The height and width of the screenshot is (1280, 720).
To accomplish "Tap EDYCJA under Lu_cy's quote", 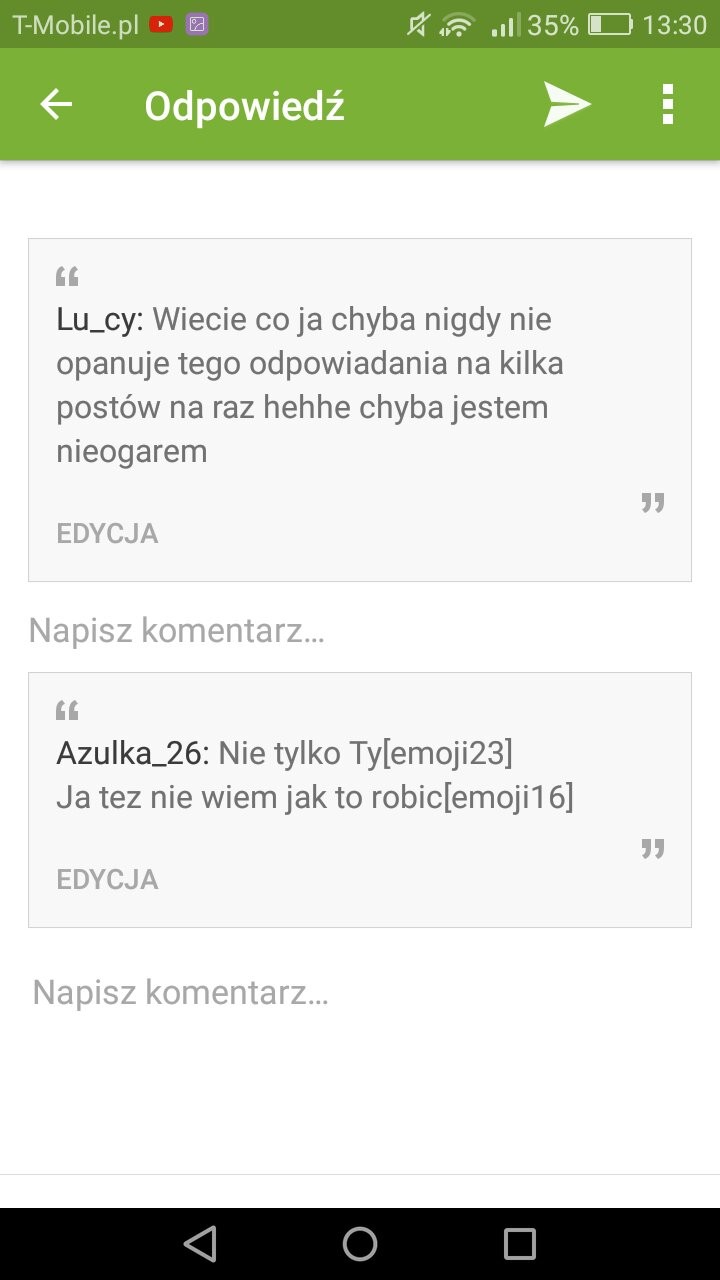I will (x=107, y=533).
